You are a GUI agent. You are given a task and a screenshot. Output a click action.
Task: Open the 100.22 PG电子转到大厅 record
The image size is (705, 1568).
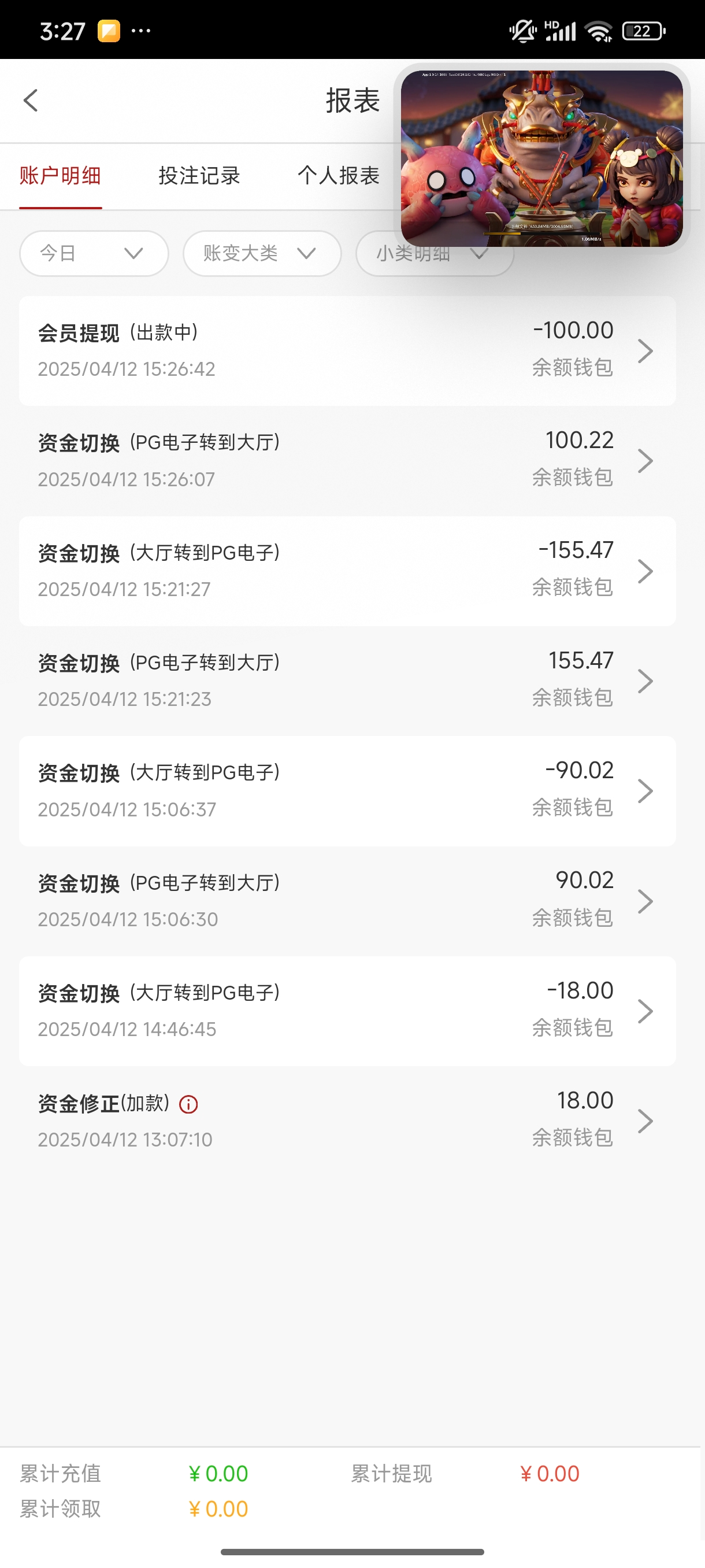(347, 461)
